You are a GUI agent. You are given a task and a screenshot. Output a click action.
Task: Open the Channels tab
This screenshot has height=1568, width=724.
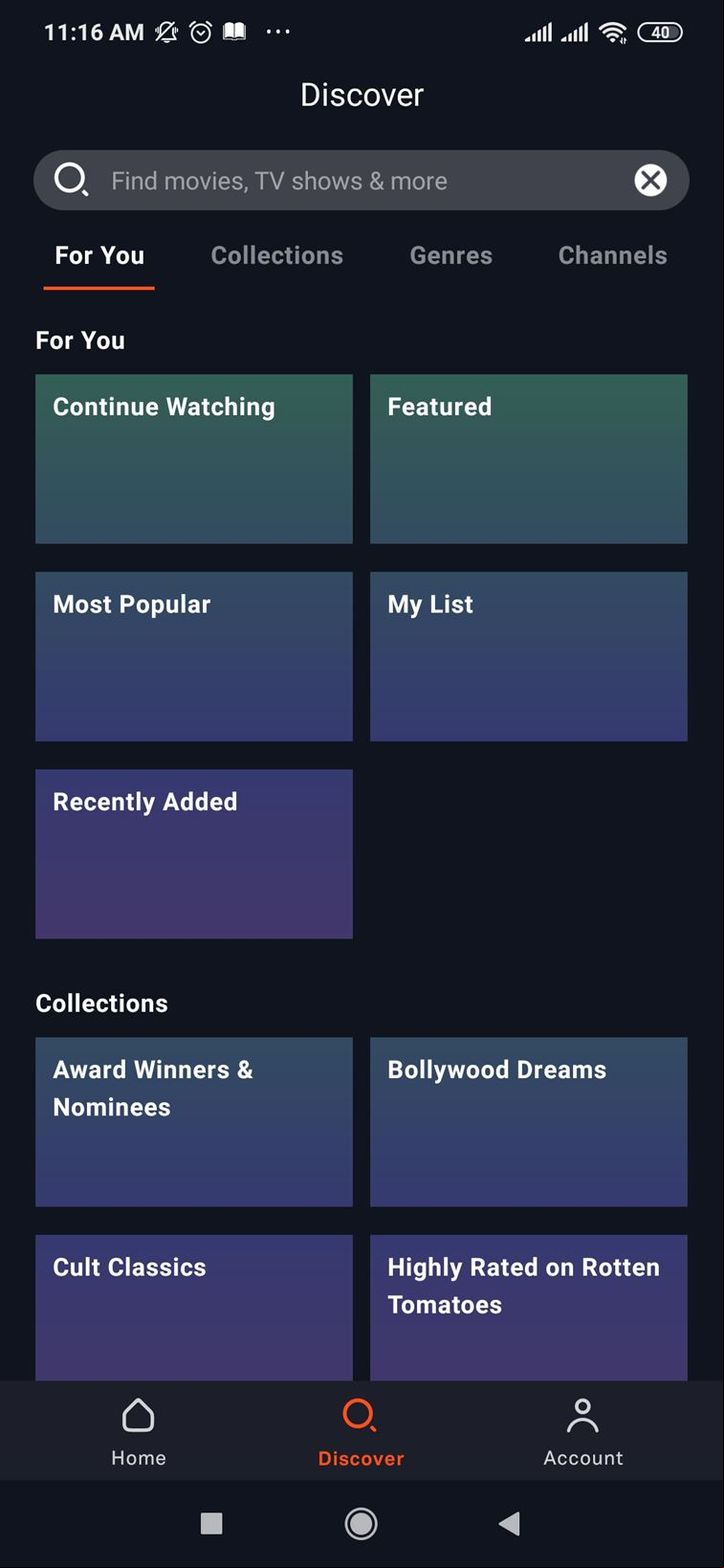coord(612,255)
